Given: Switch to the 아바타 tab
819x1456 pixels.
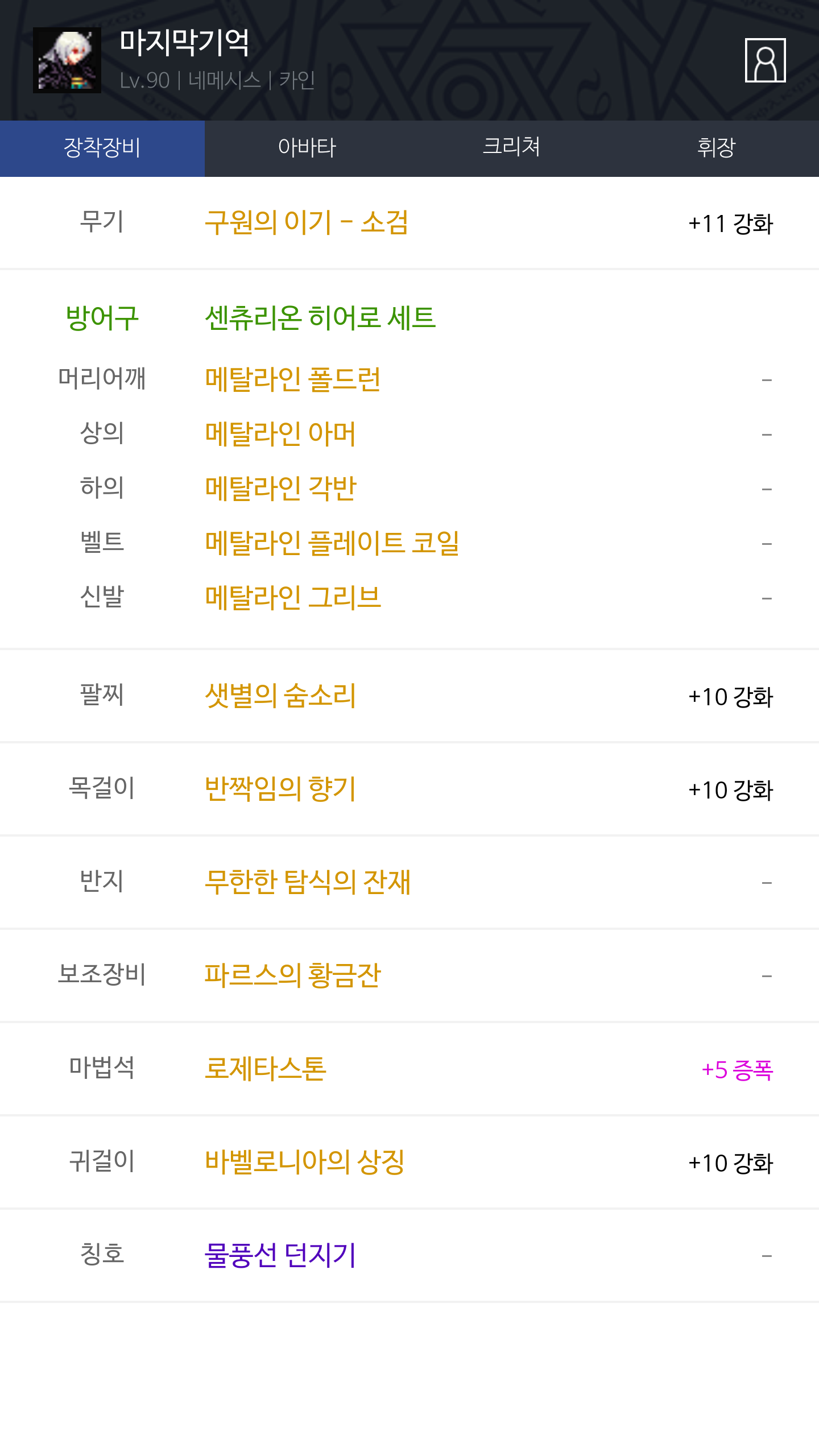Looking at the screenshot, I should [x=307, y=148].
